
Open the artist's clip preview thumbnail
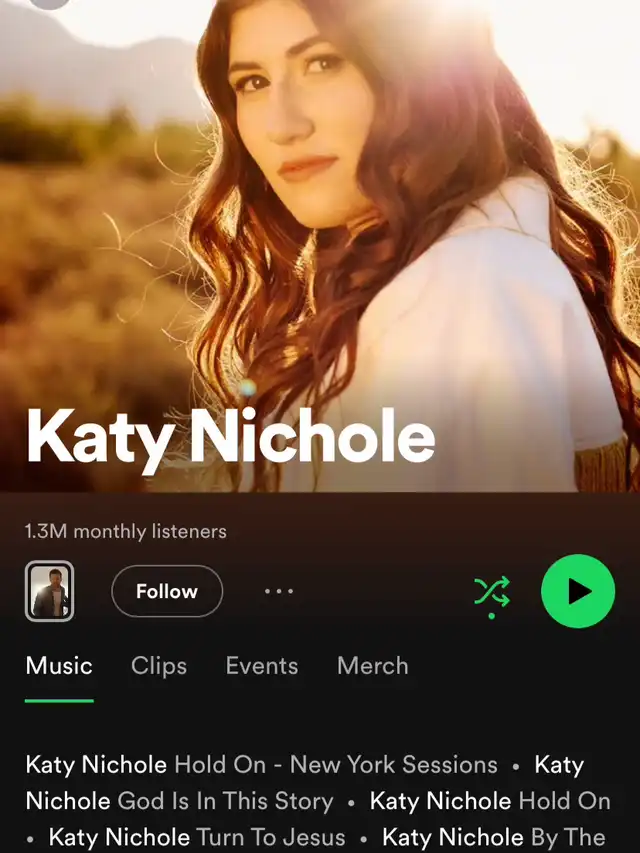[x=49, y=591]
